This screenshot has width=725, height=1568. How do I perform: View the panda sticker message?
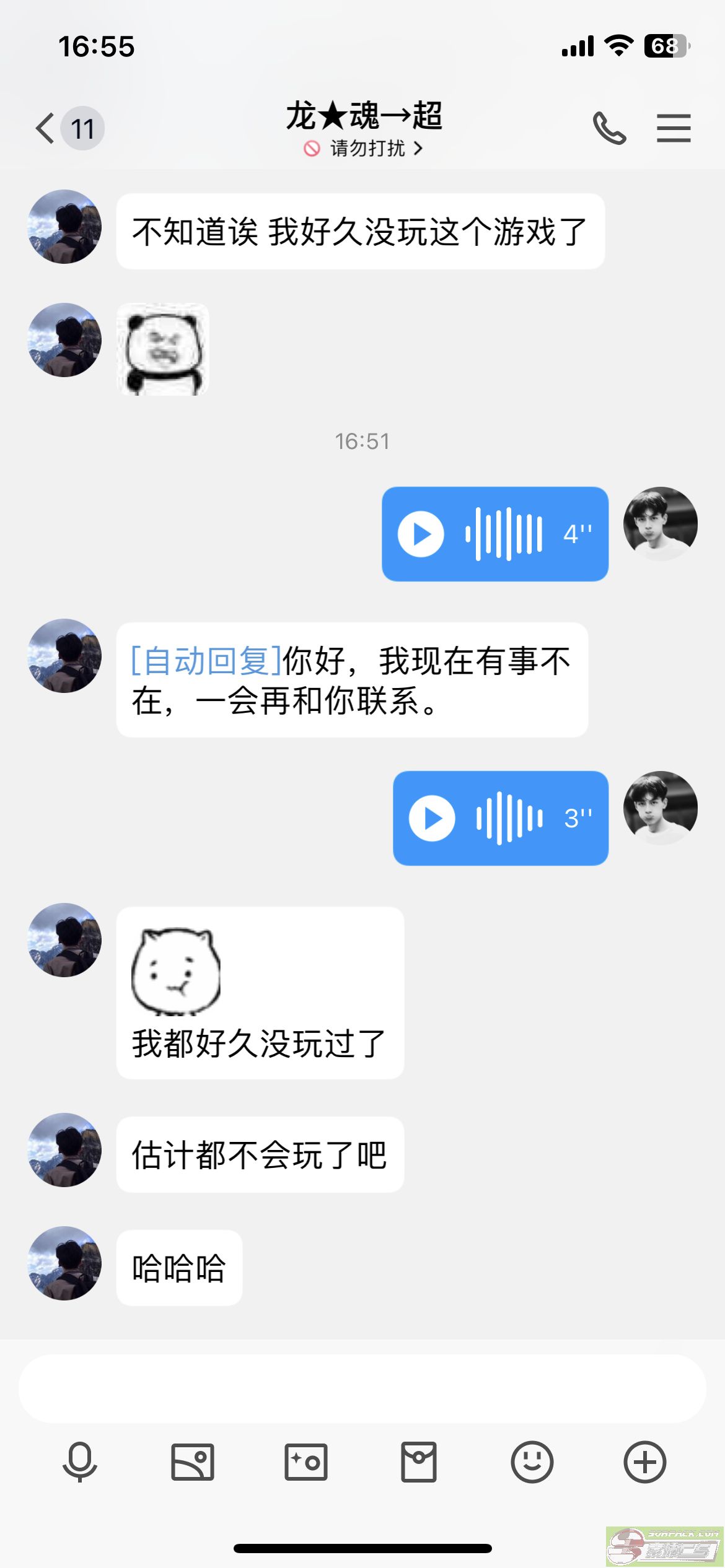pyautogui.click(x=163, y=349)
